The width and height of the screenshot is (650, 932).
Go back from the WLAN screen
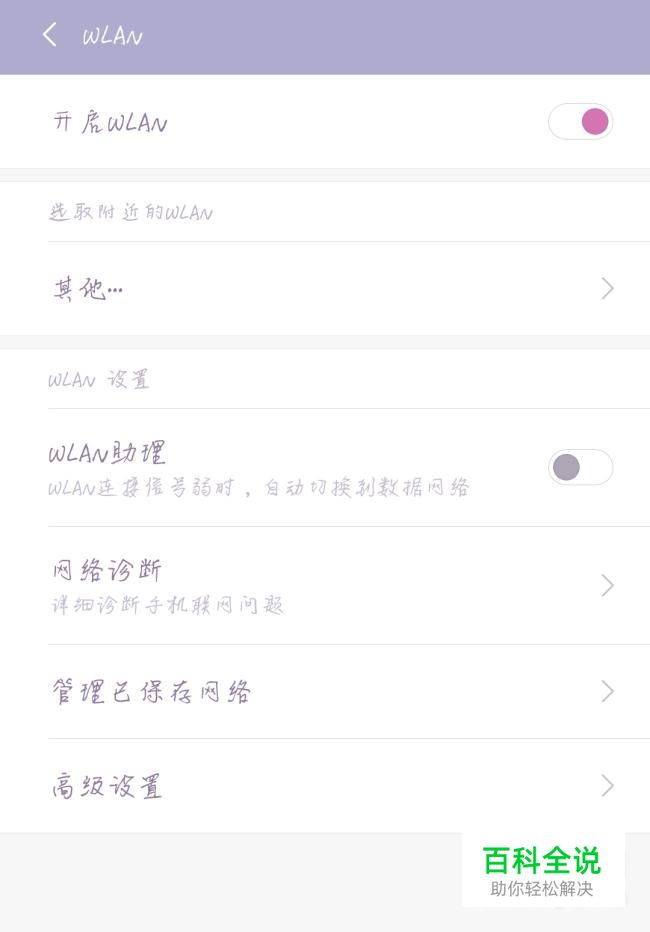49,35
